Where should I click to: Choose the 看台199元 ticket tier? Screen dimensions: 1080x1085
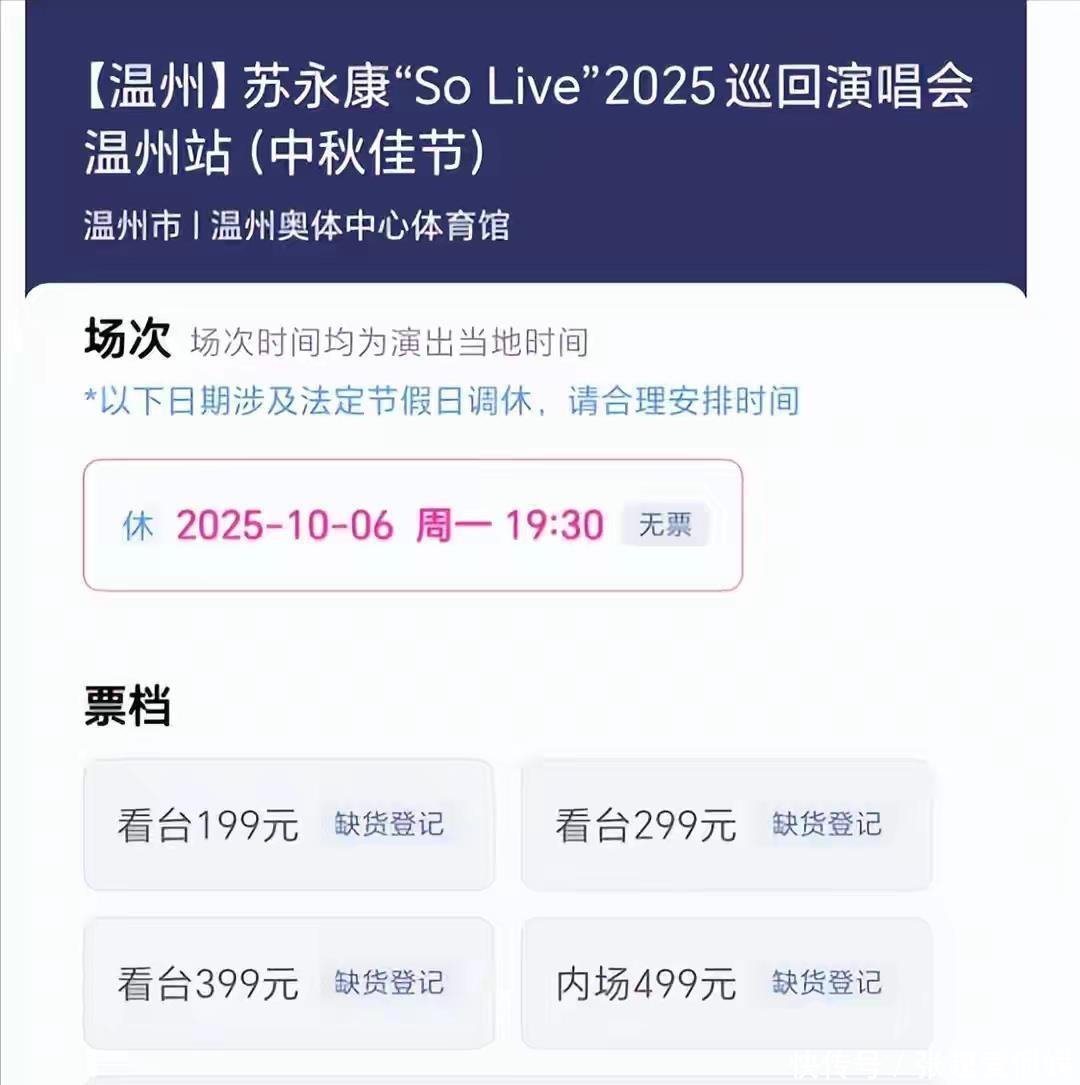click(x=289, y=825)
